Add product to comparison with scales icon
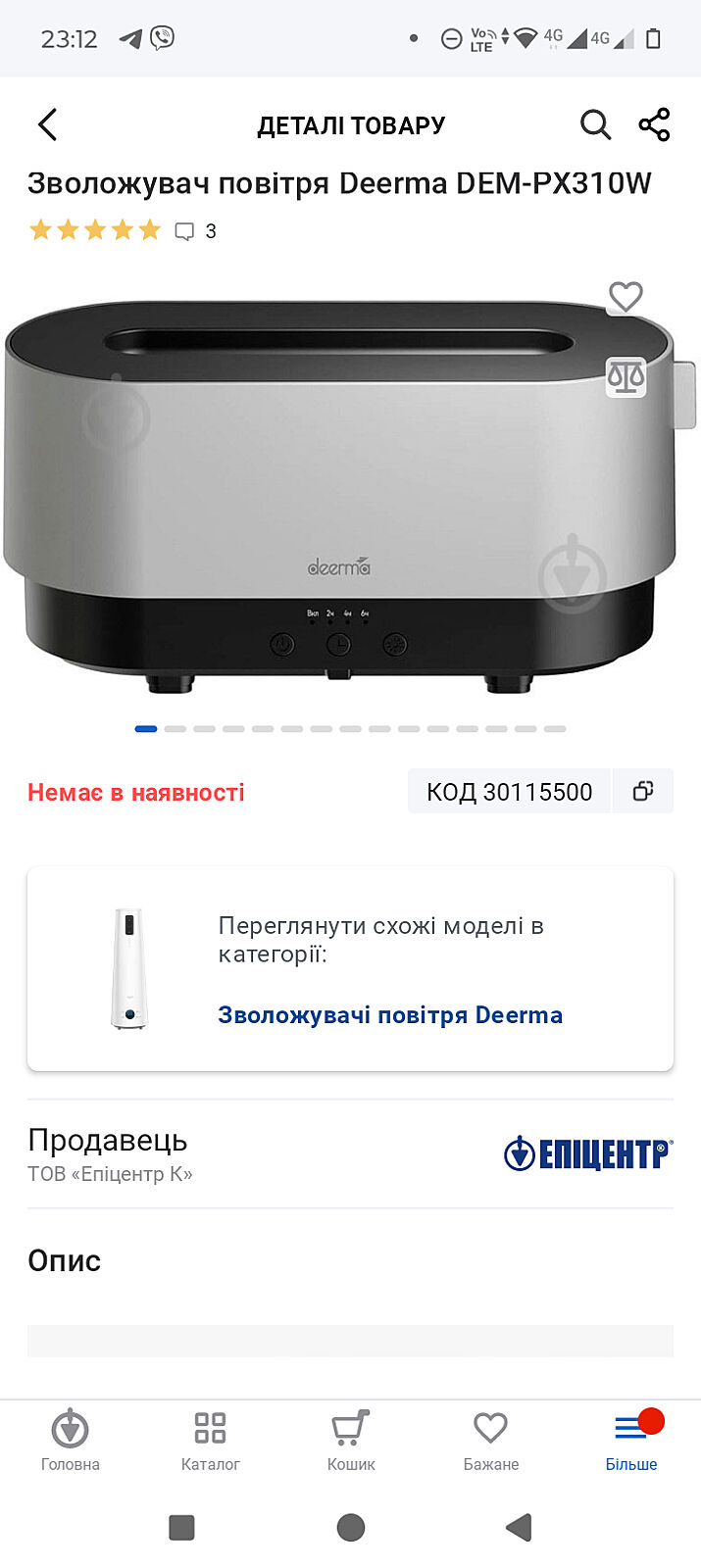701x1568 pixels. click(626, 375)
